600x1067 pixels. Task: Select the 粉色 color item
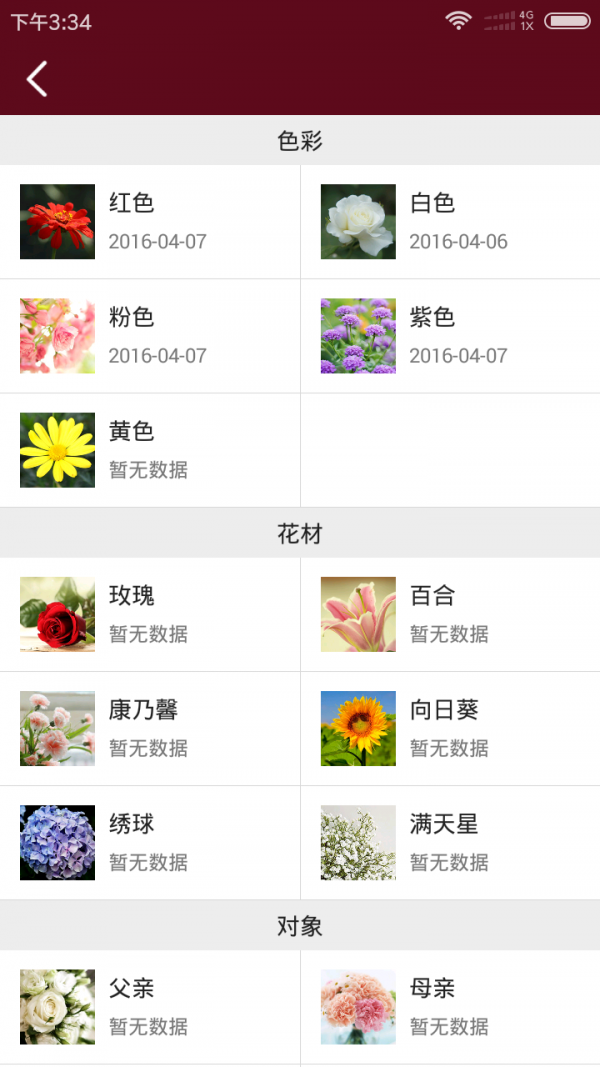click(x=150, y=336)
